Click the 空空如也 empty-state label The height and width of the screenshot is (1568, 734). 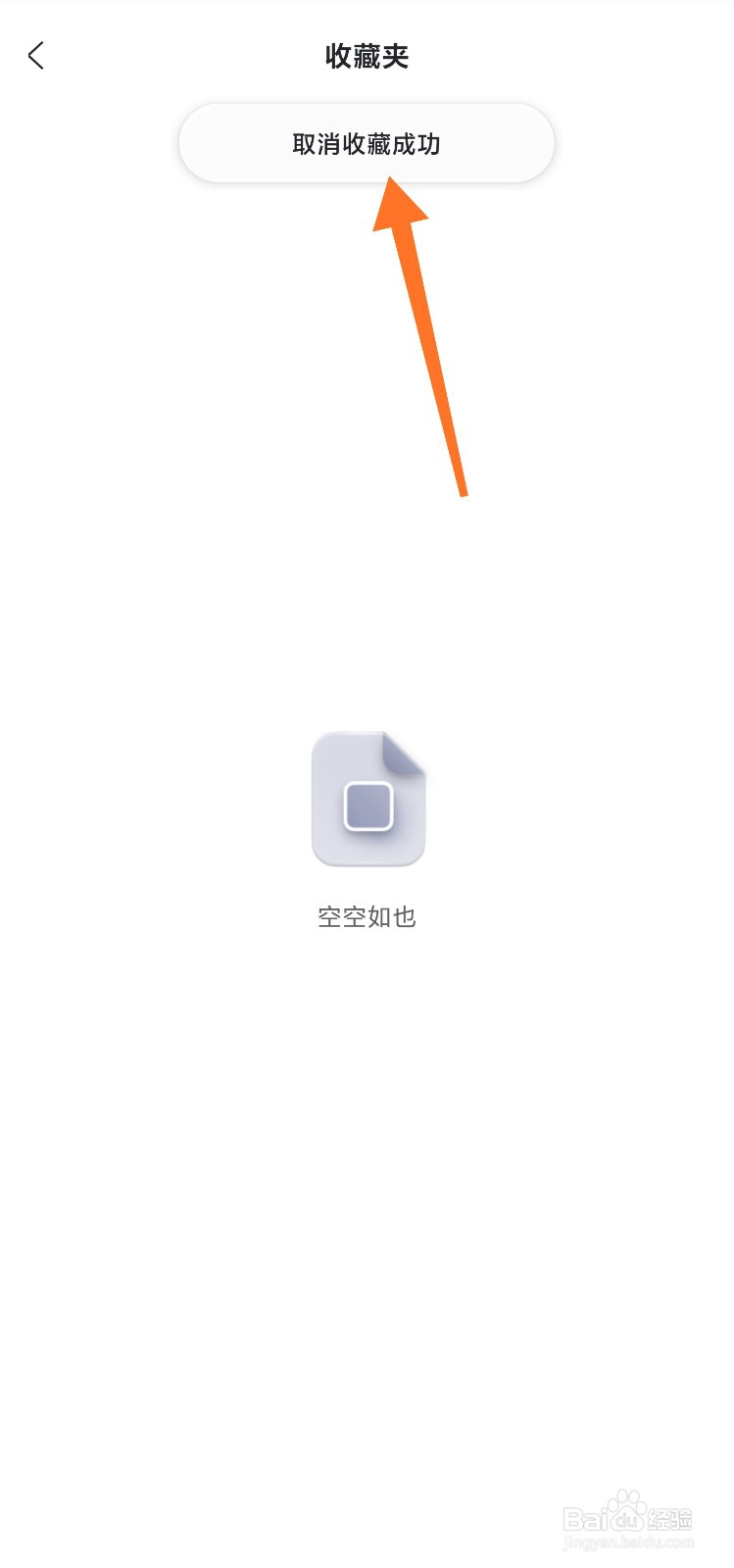[367, 916]
